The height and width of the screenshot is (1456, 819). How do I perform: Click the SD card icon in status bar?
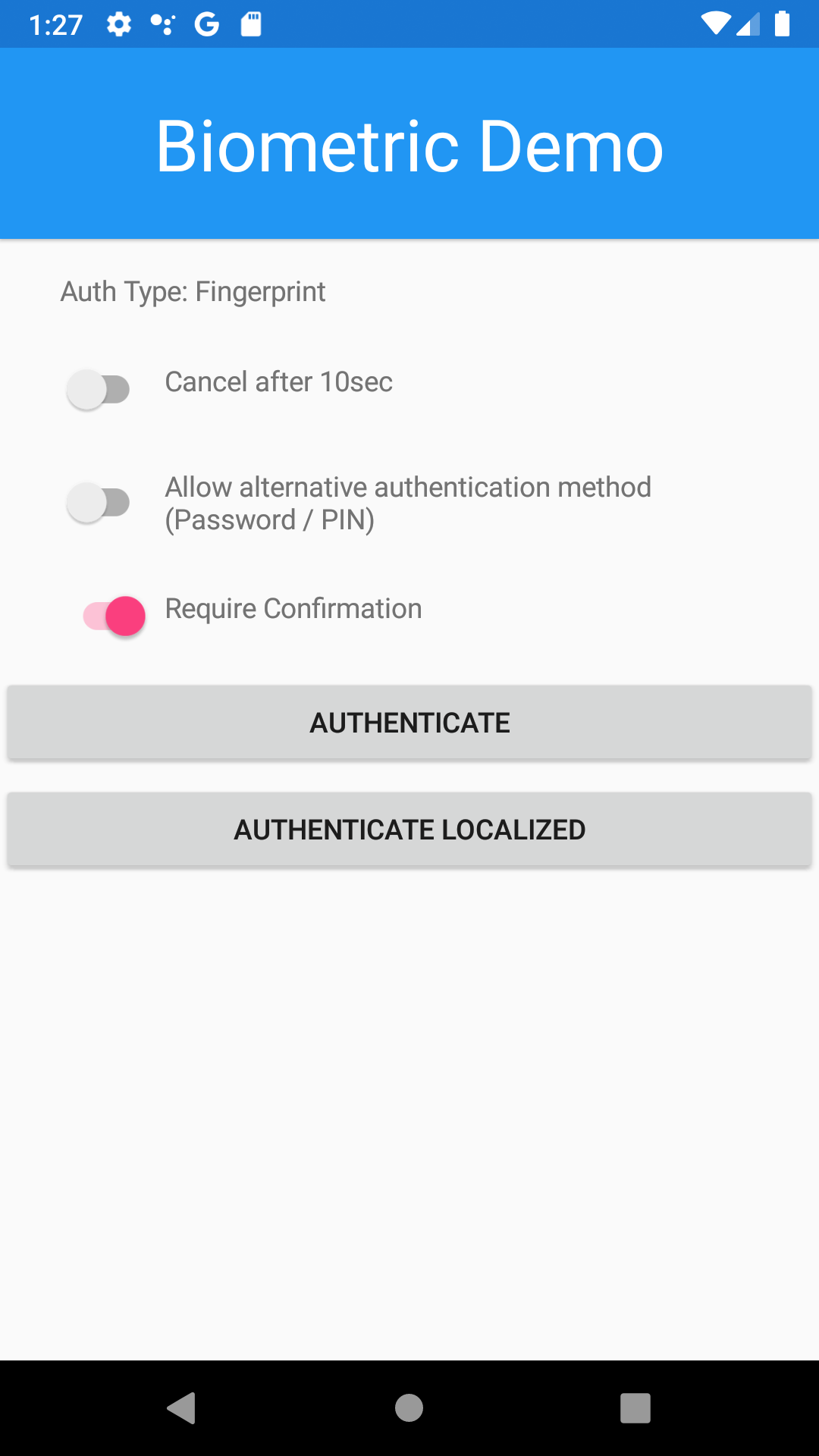tap(250, 24)
